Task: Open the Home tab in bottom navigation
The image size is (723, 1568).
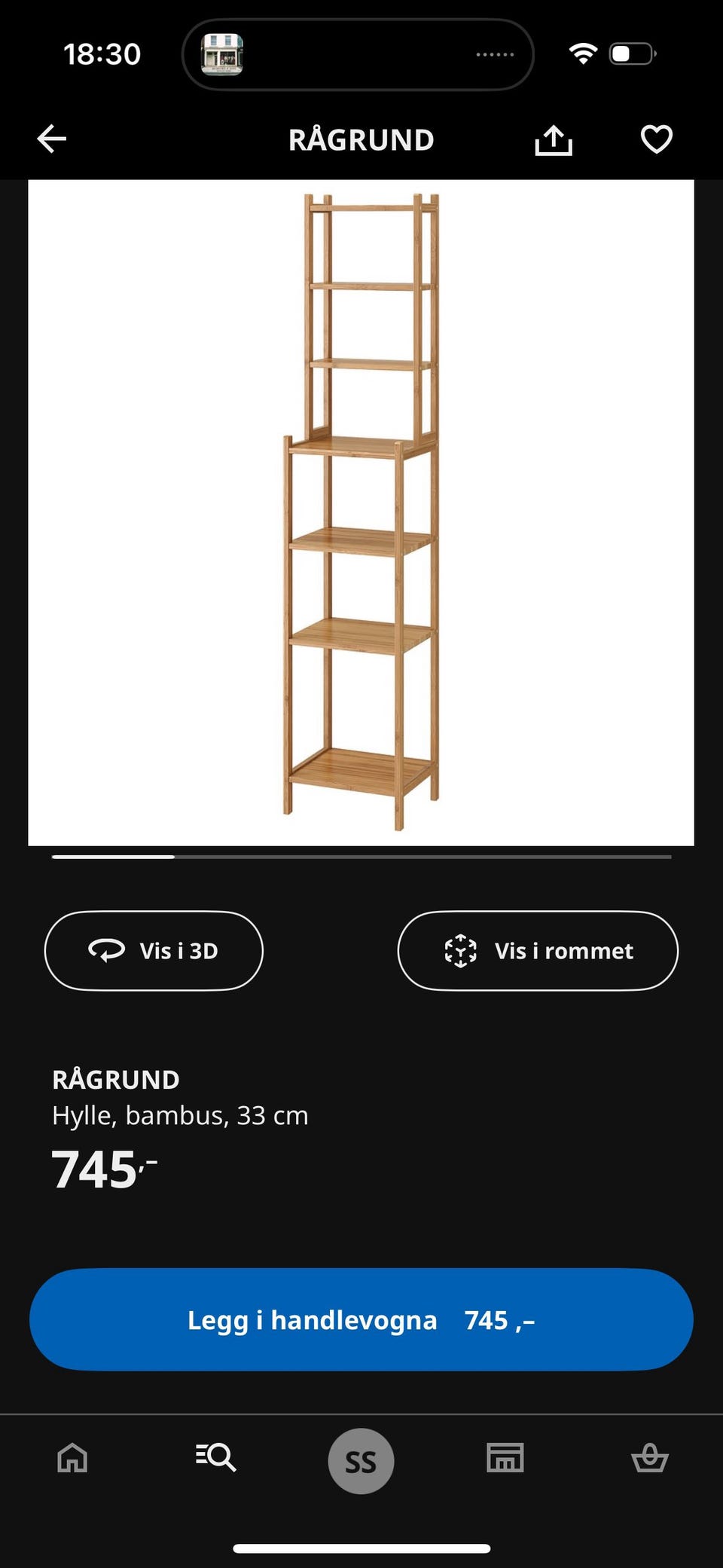Action: coord(72,1459)
